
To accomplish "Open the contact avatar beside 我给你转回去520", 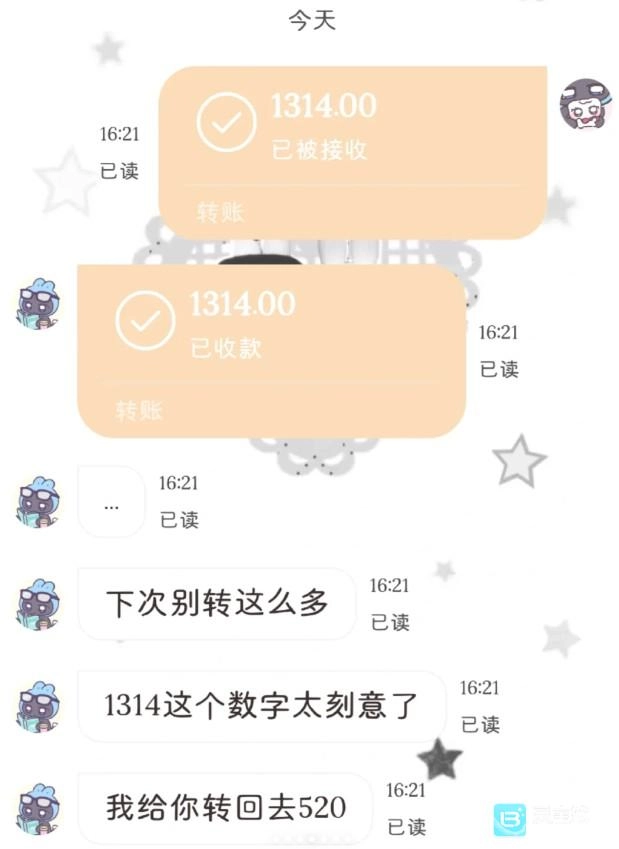I will click(x=38, y=808).
